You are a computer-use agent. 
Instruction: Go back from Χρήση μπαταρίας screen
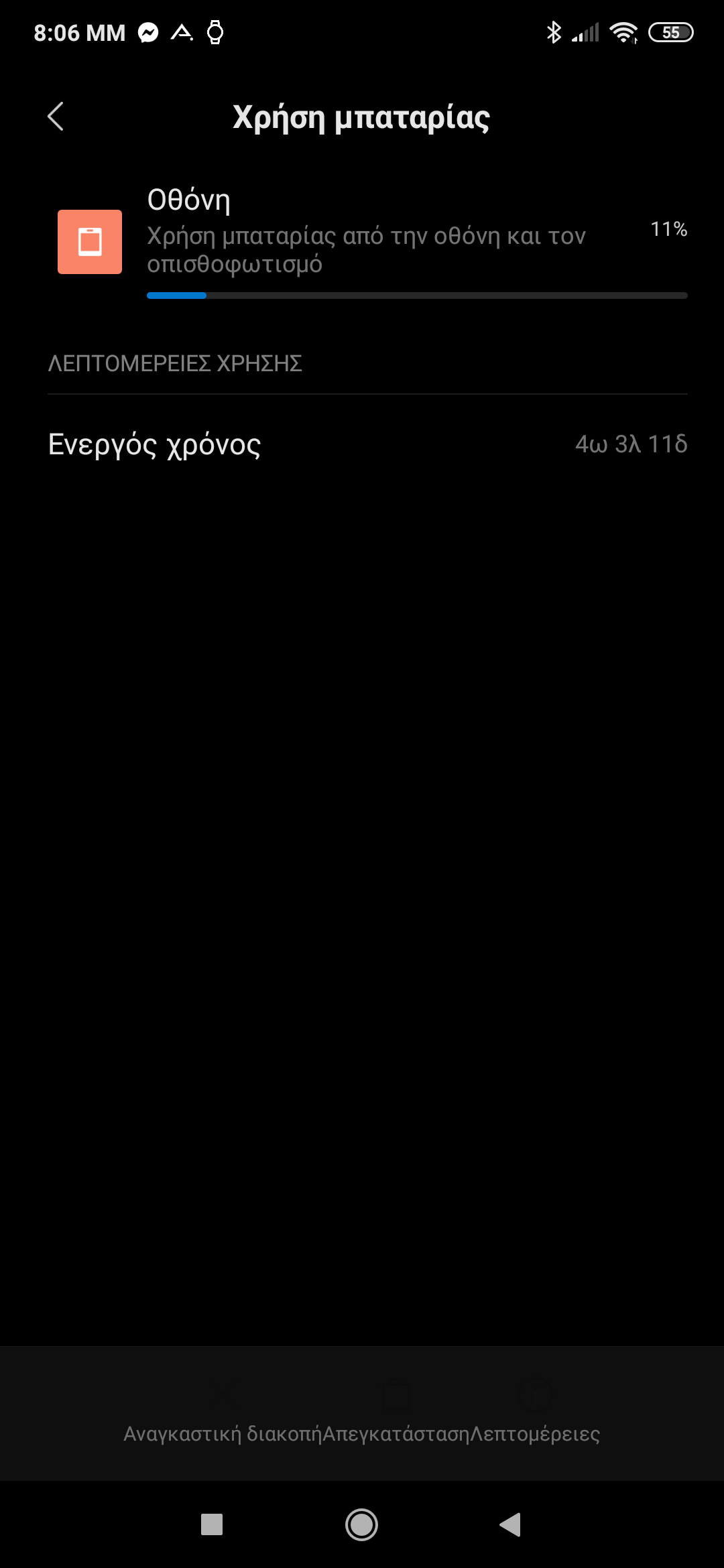click(x=56, y=117)
